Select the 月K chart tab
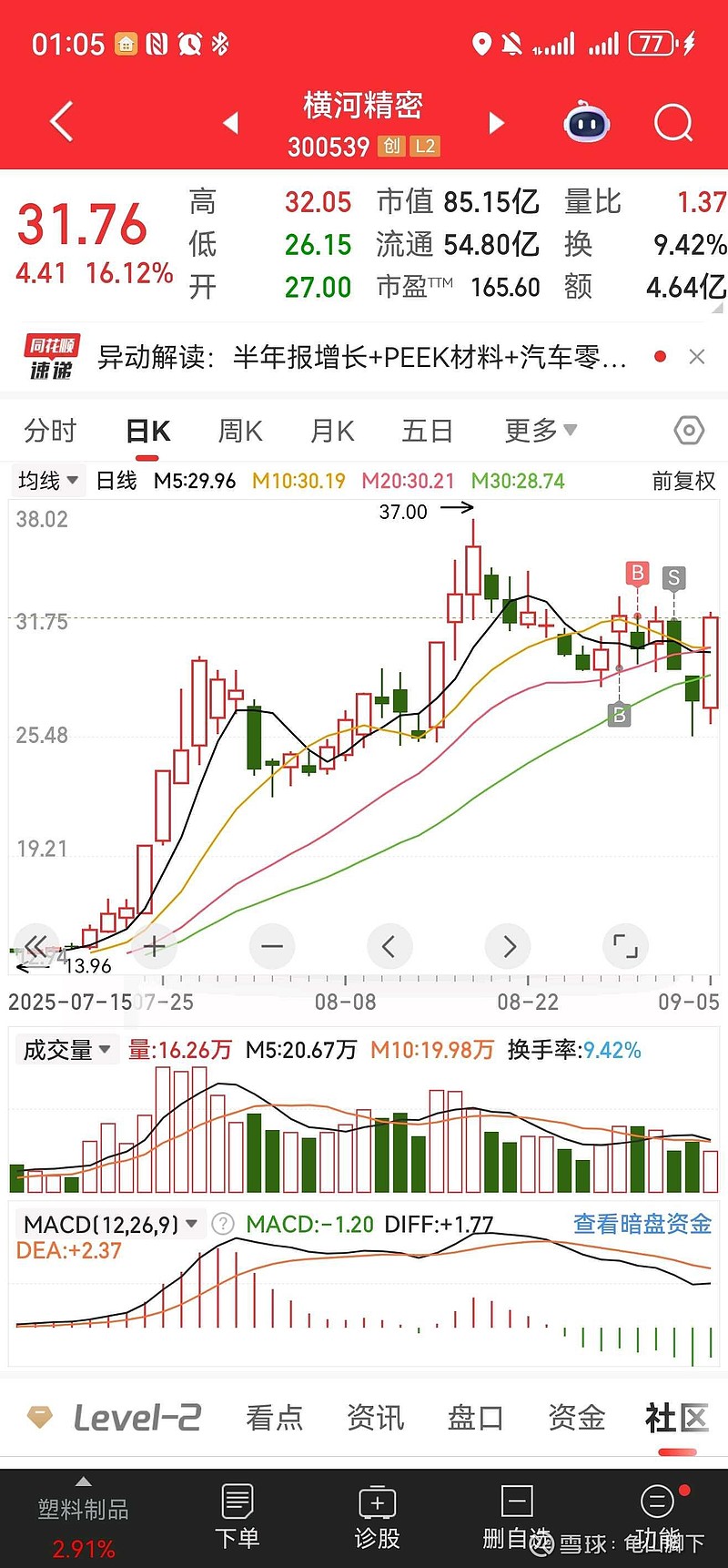The width and height of the screenshot is (728, 1568). (332, 431)
